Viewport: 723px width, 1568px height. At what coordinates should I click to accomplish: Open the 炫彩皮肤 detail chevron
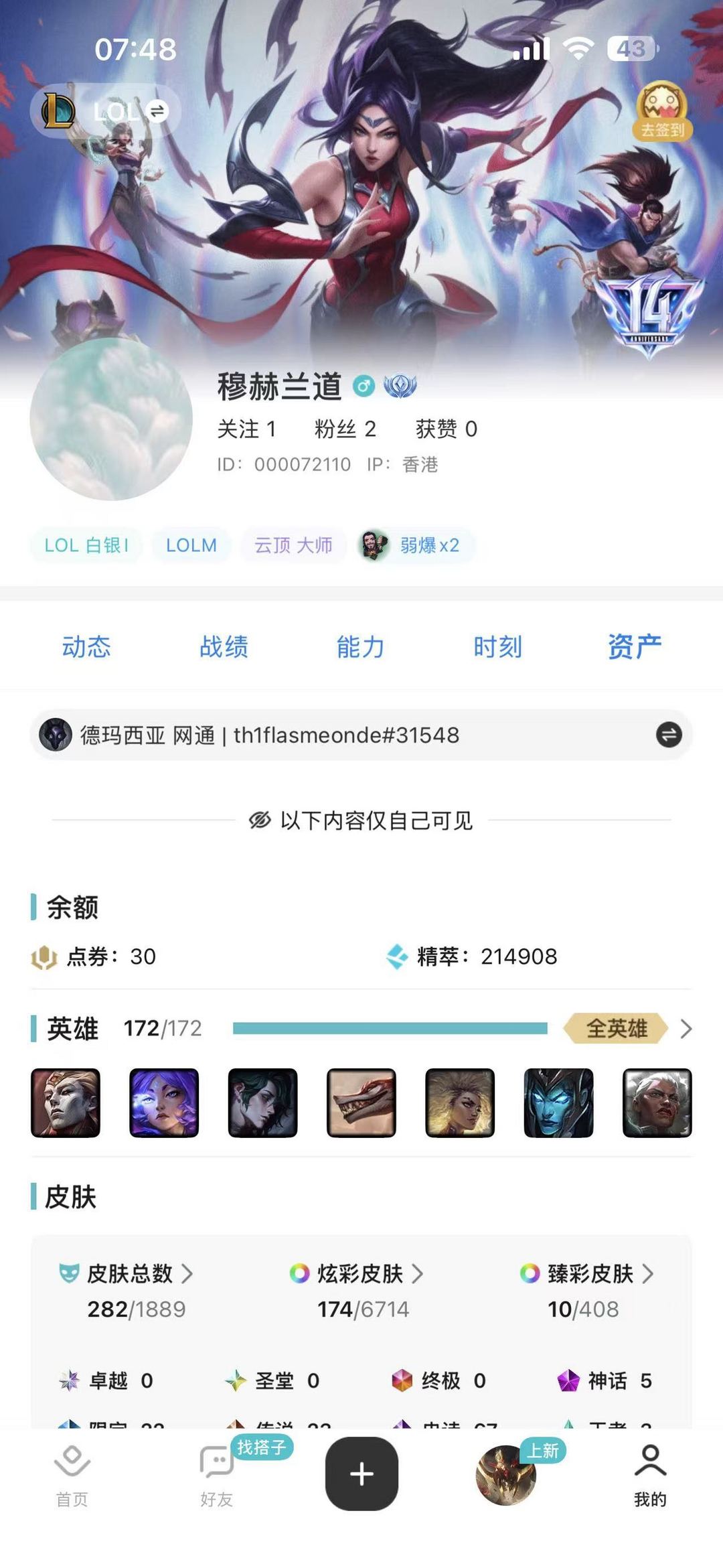[418, 1272]
